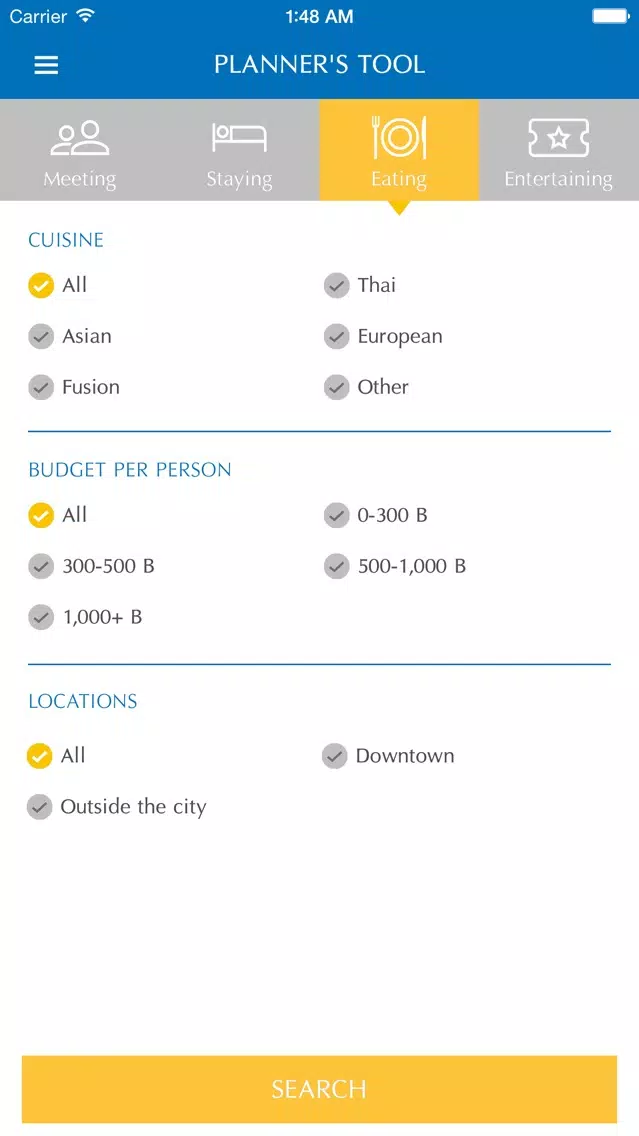The width and height of the screenshot is (639, 1136).
Task: Tap the yellow SEARCH button
Action: (320, 1089)
